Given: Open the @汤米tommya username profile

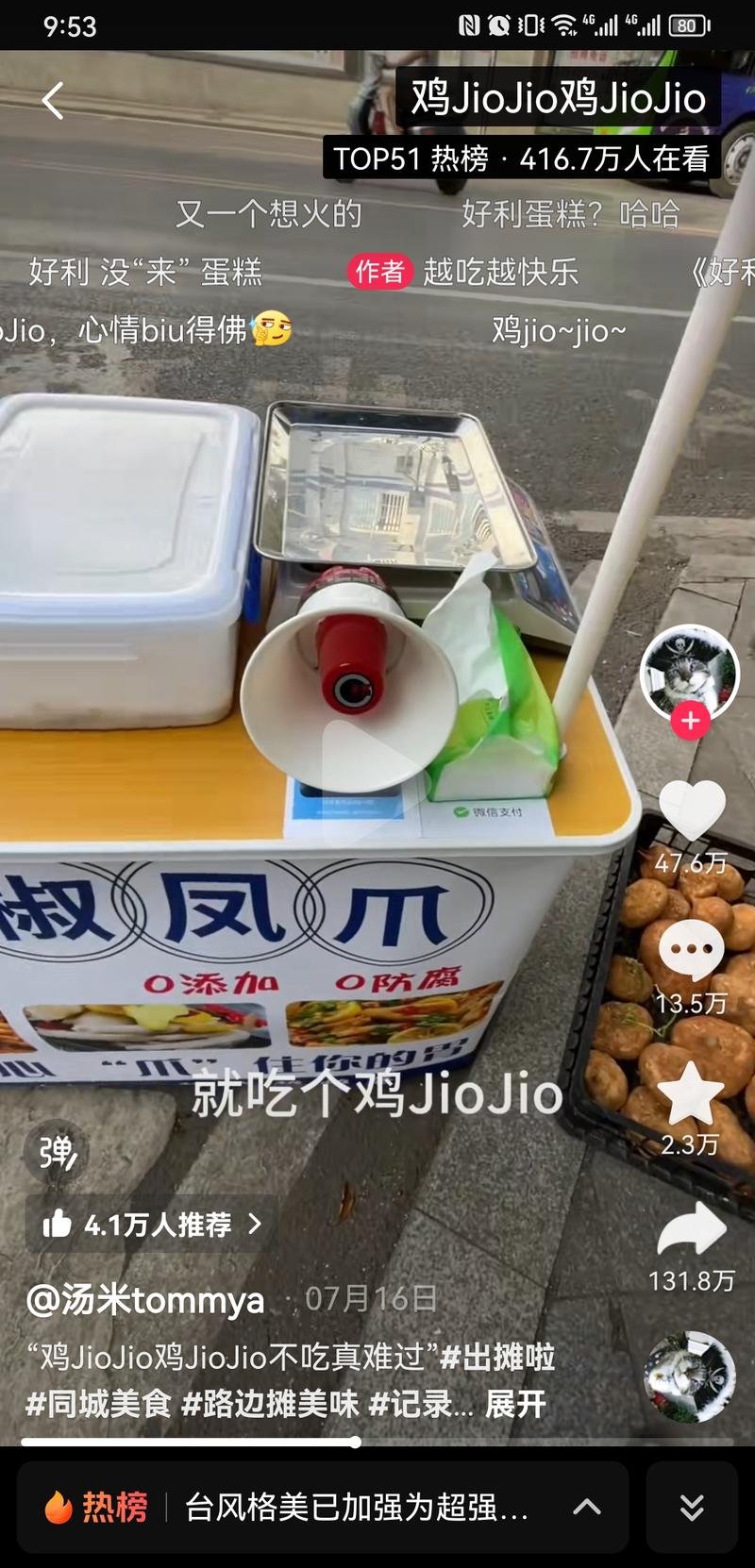Looking at the screenshot, I should pyautogui.click(x=145, y=1300).
